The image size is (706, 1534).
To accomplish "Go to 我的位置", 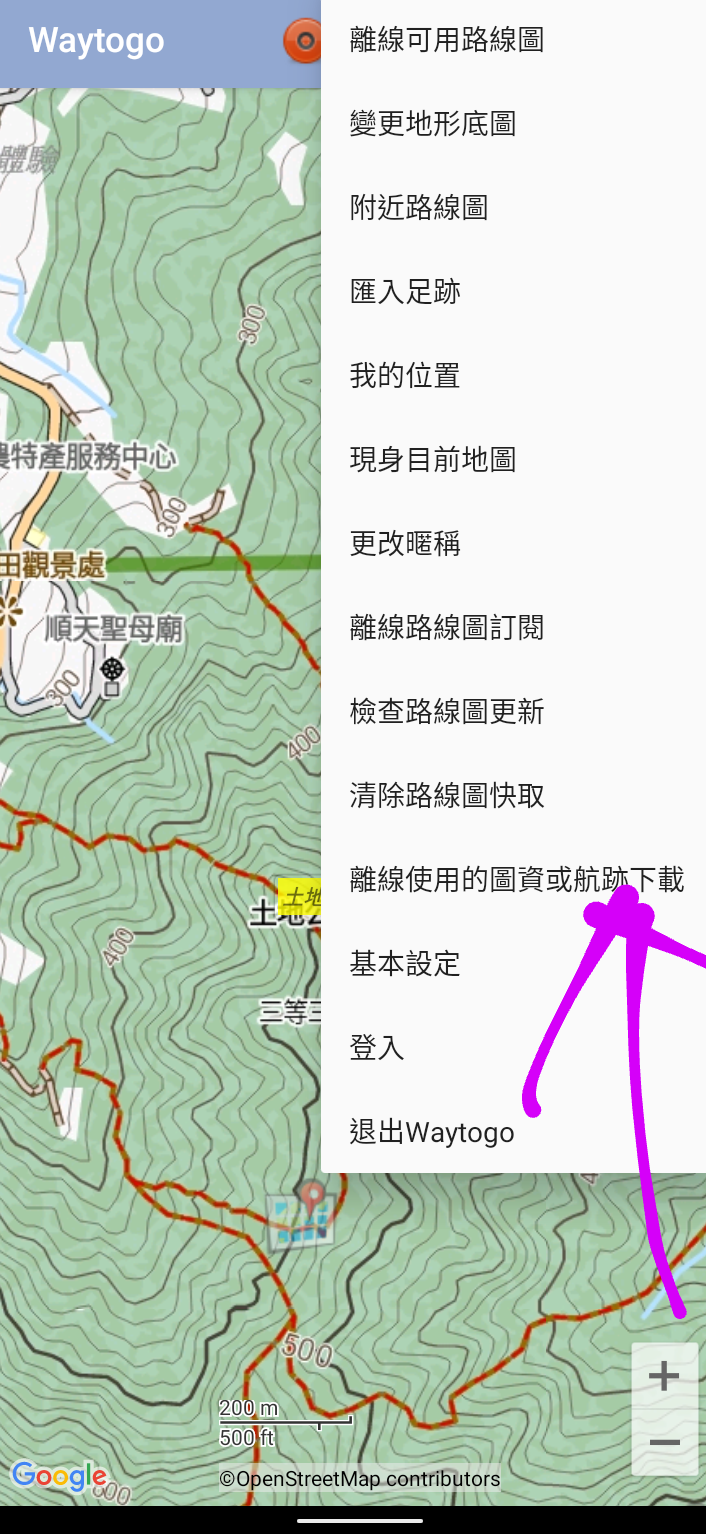I will pyautogui.click(x=513, y=376).
